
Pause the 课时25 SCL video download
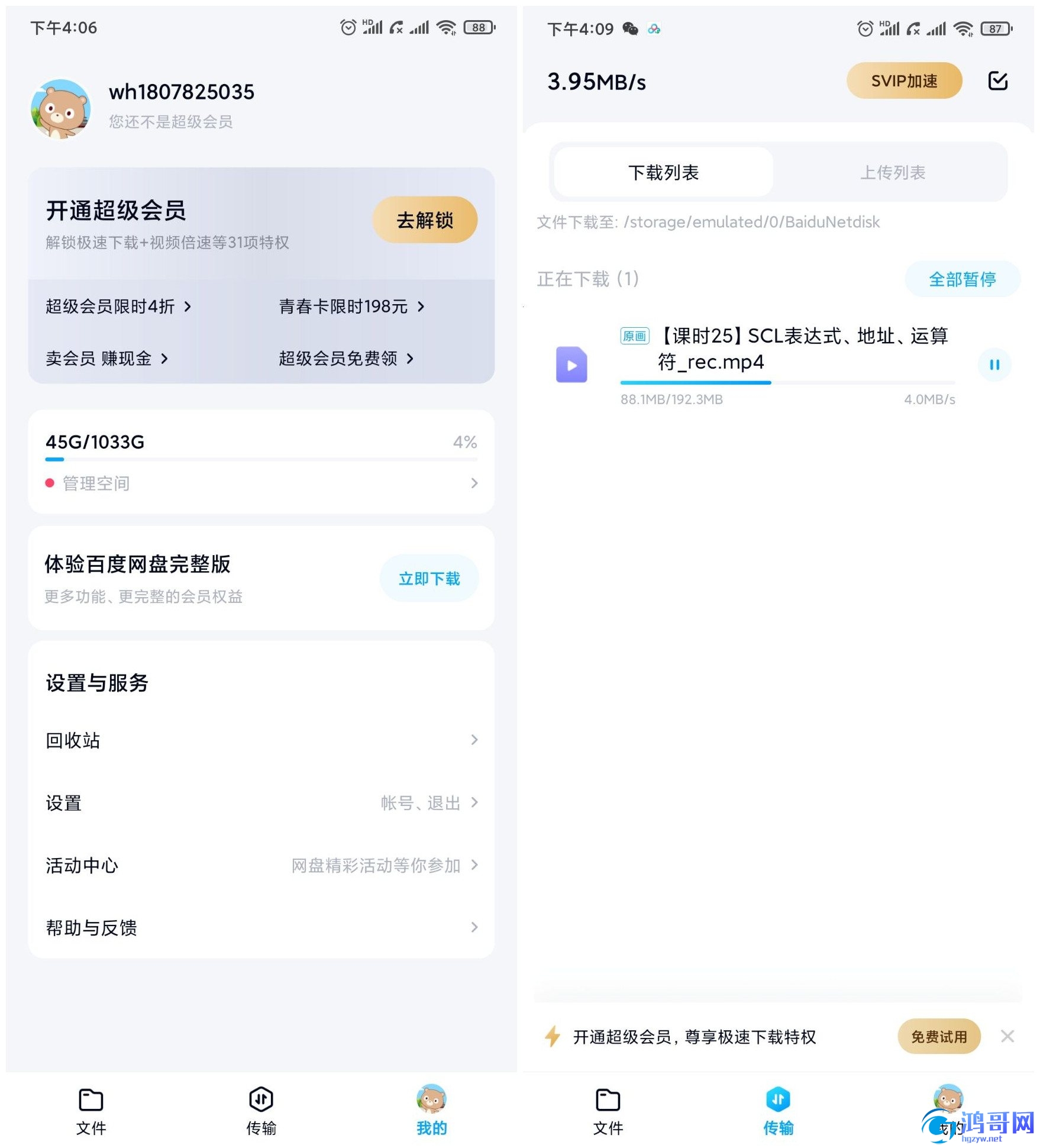point(994,365)
